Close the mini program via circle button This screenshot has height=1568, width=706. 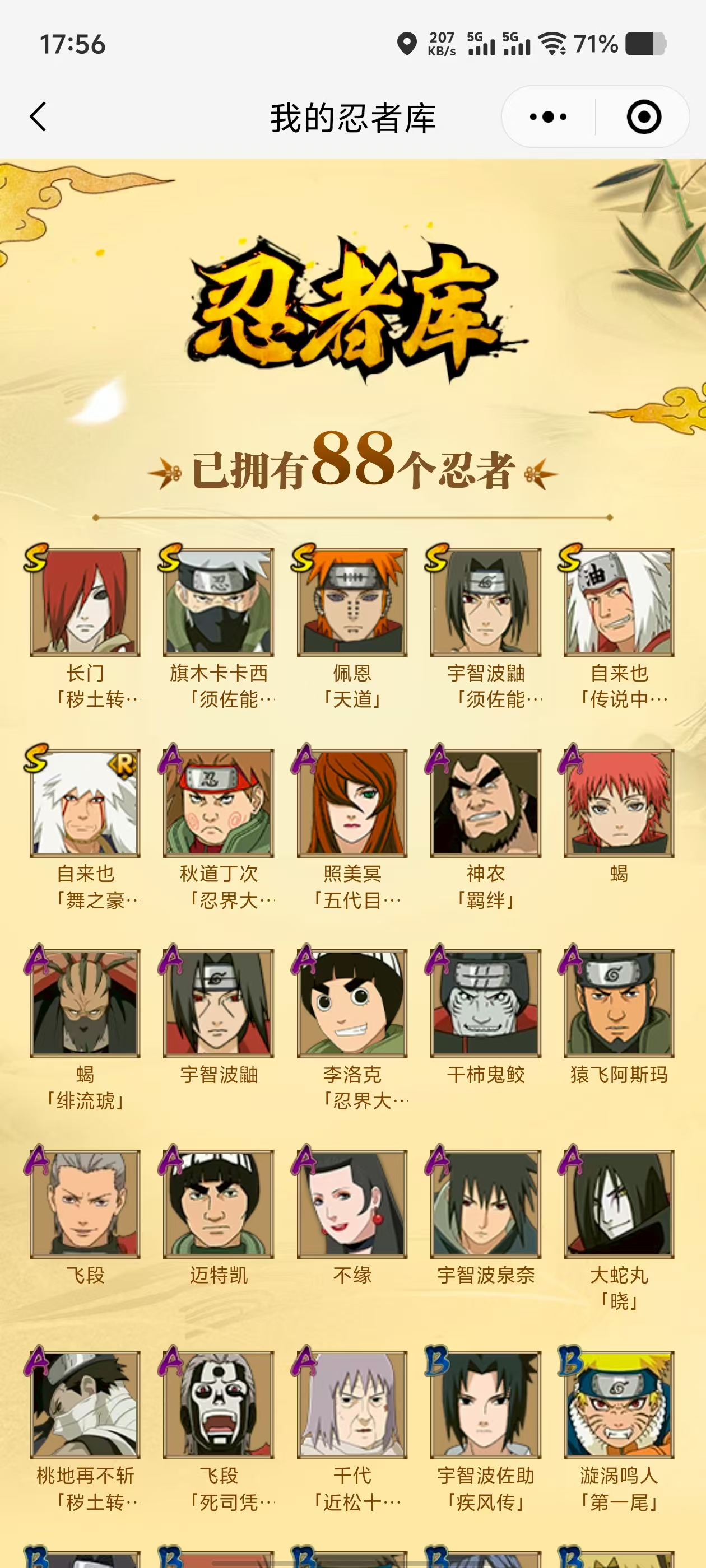pos(643,116)
